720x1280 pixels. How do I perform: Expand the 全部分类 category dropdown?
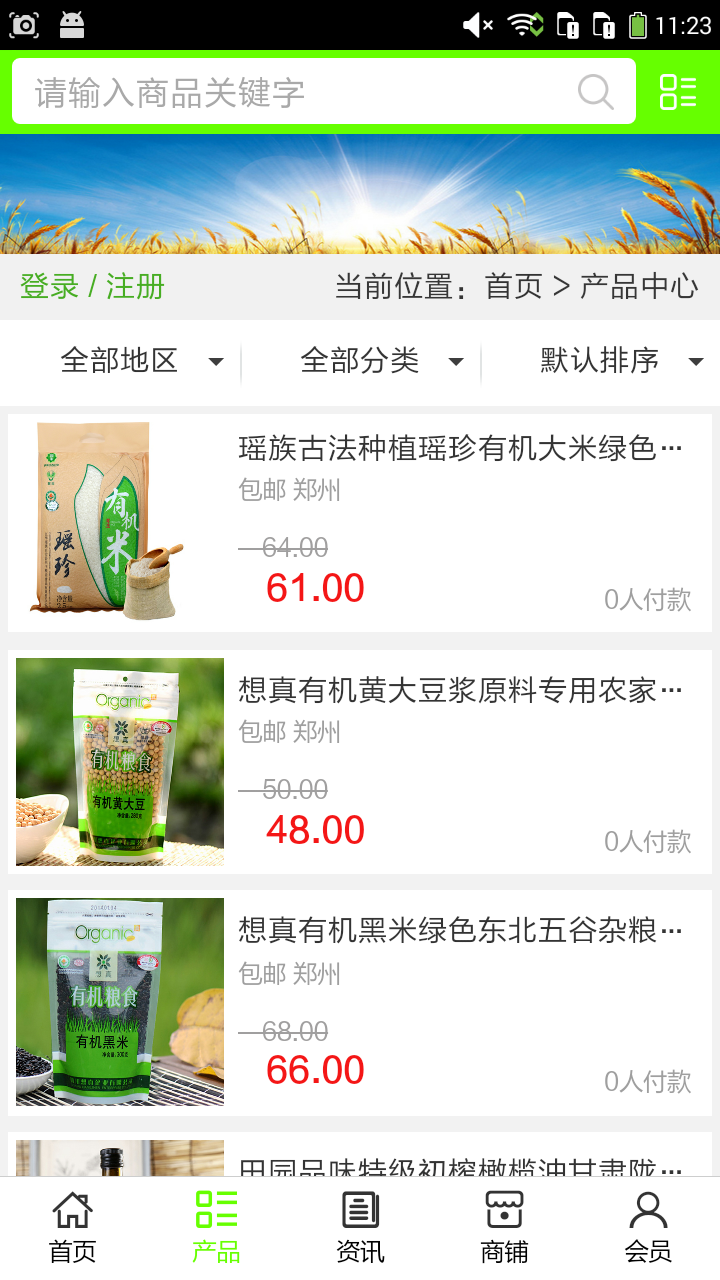[380, 361]
